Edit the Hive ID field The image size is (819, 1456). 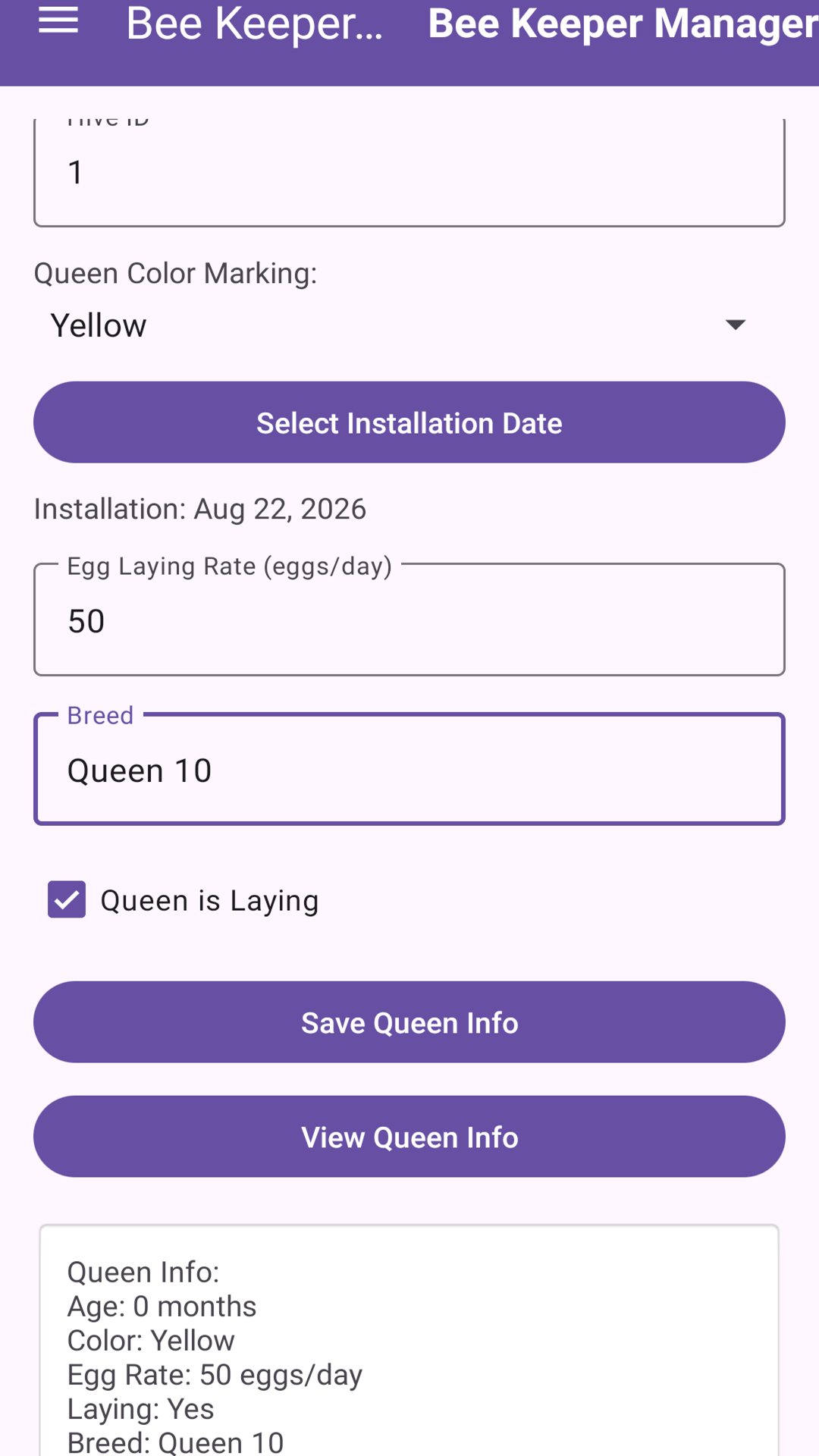(409, 172)
